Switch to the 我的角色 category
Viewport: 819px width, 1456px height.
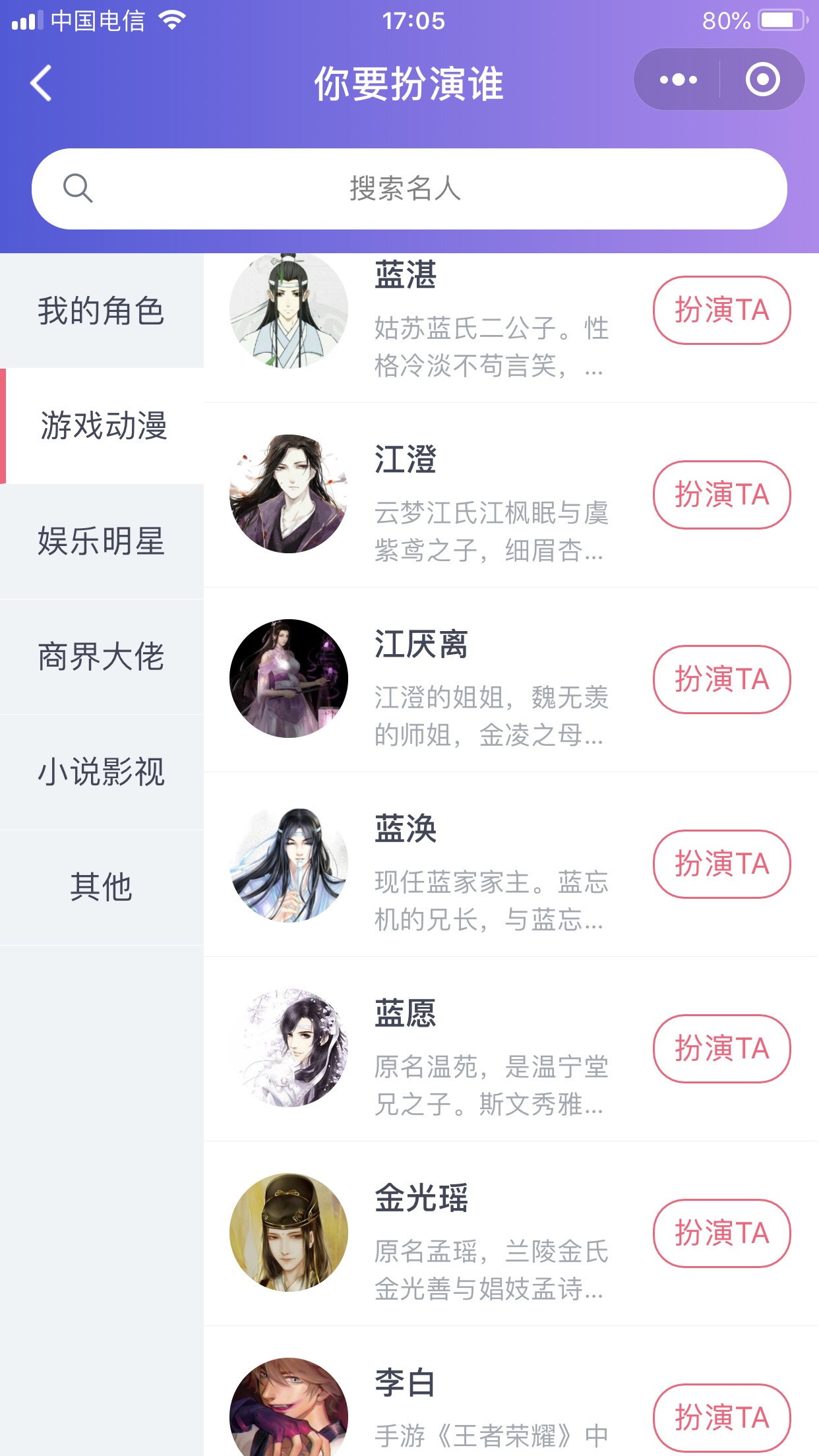click(102, 311)
